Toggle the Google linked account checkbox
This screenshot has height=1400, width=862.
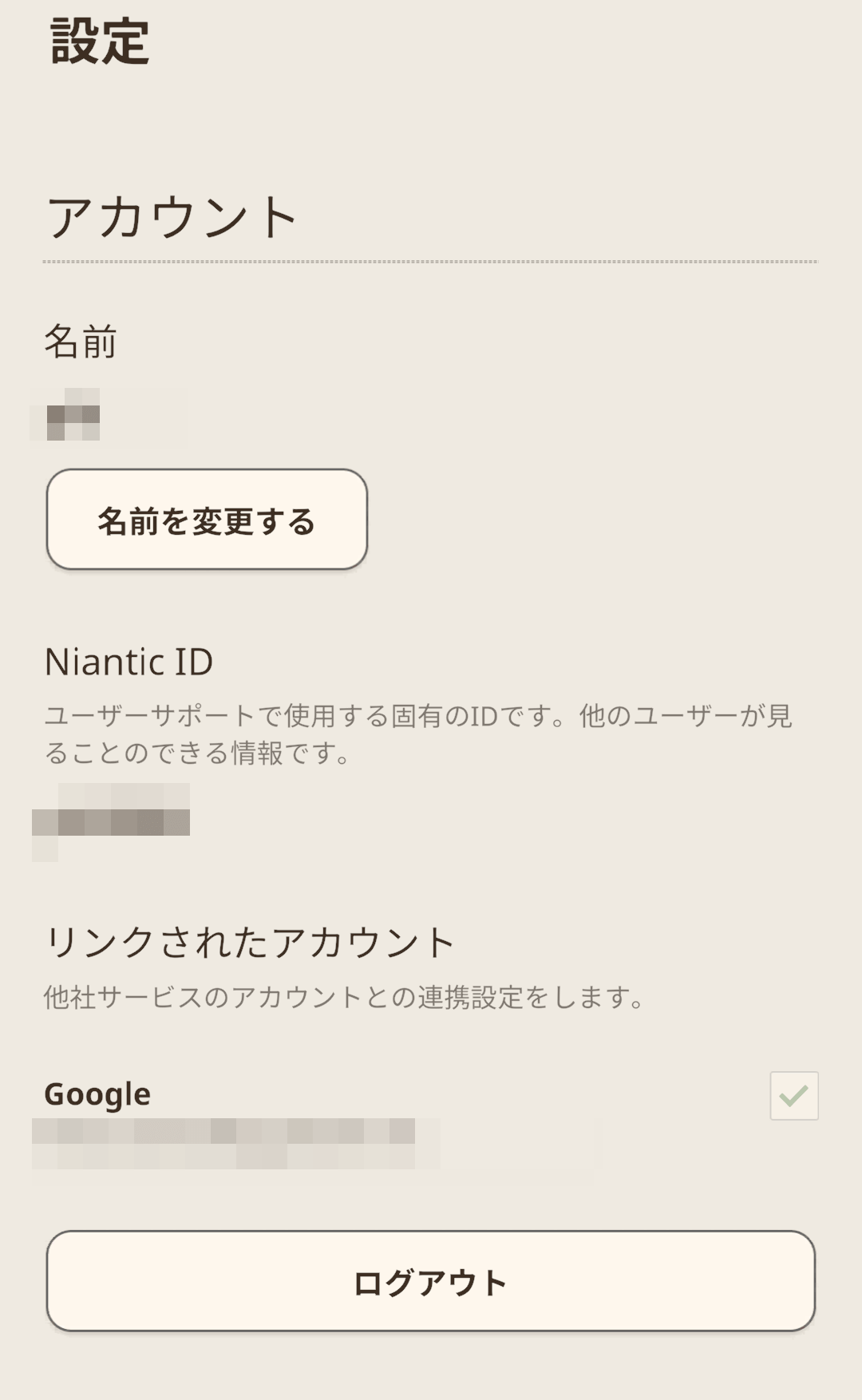coord(794,1096)
